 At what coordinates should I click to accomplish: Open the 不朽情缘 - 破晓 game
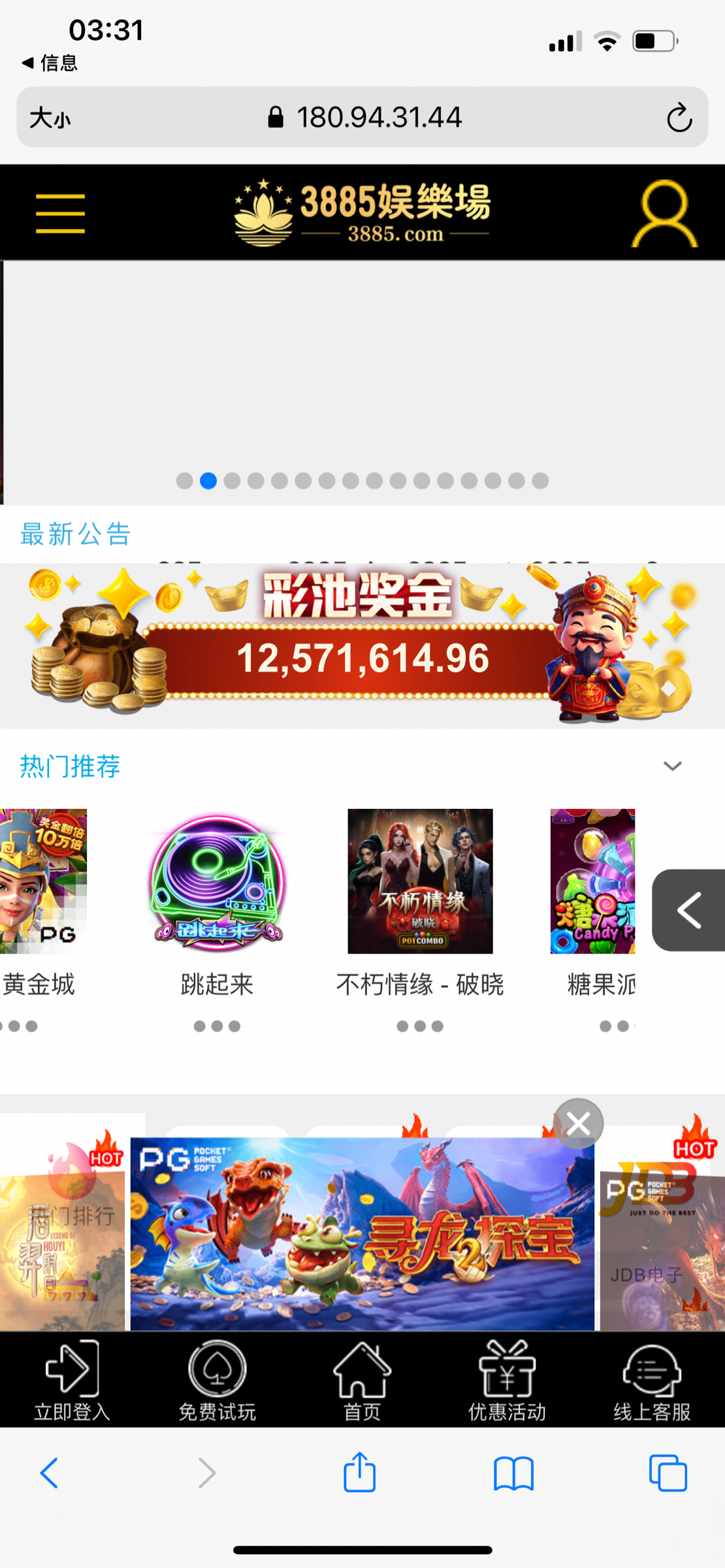420,881
